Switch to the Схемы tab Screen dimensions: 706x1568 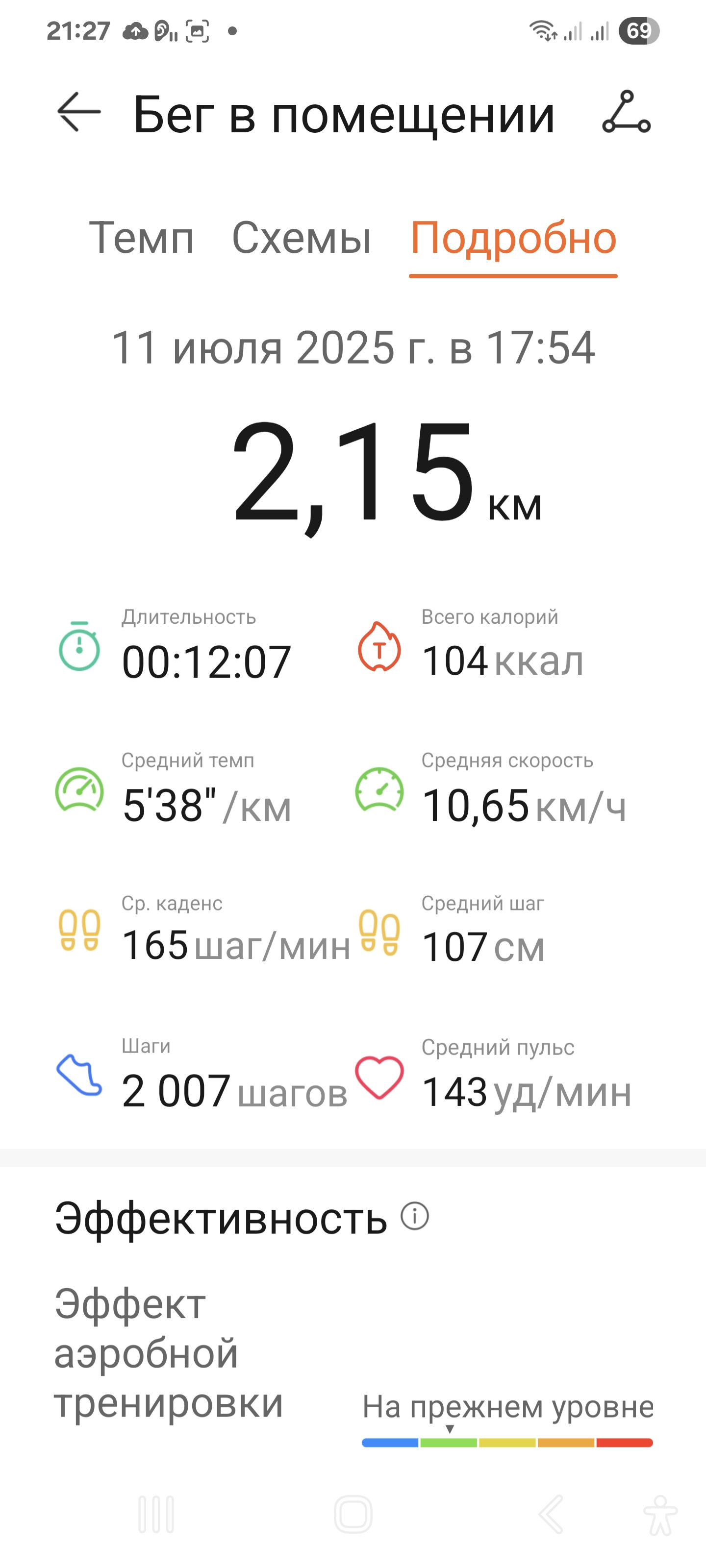point(302,238)
